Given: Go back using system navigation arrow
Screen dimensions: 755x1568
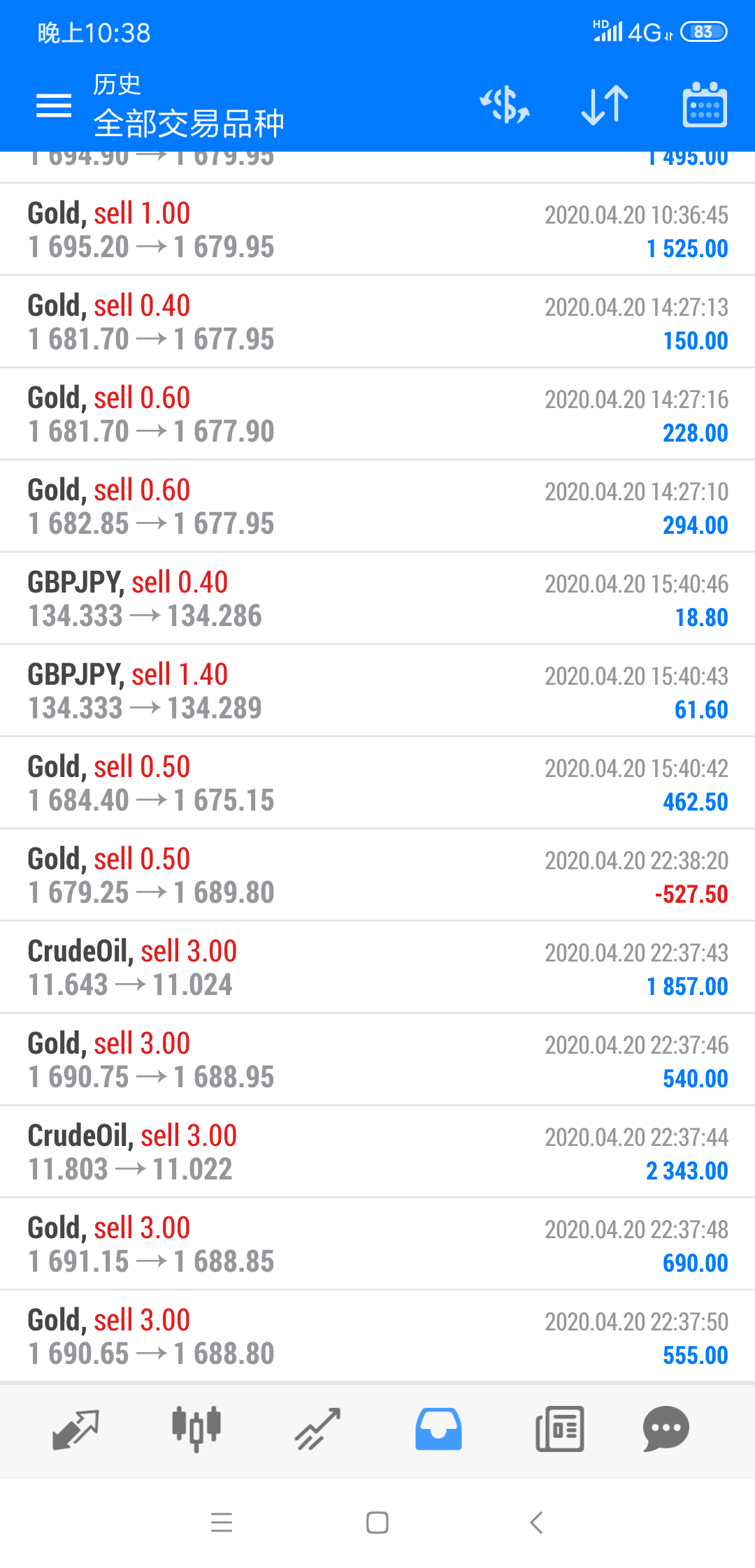Looking at the screenshot, I should [536, 1522].
